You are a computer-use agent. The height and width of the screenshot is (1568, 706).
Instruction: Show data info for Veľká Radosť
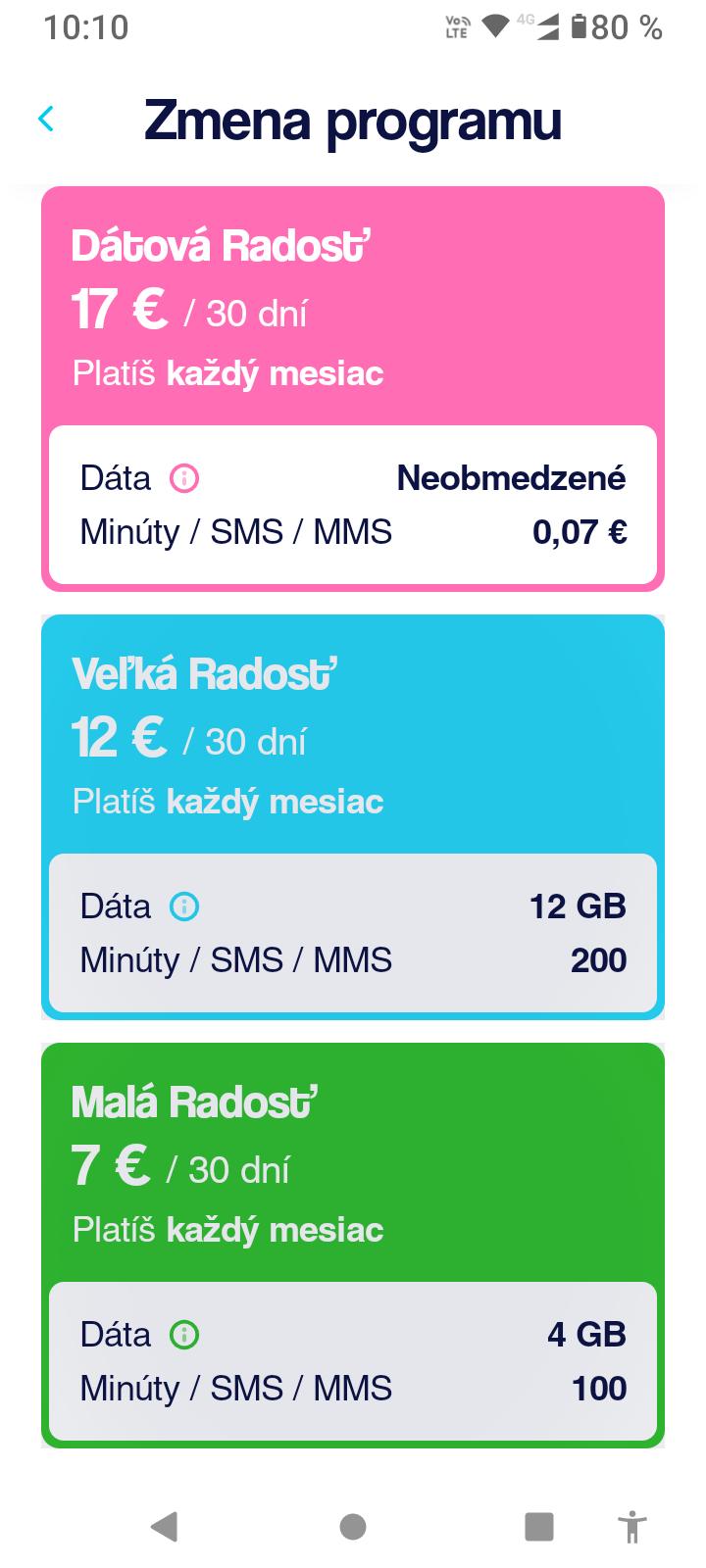click(x=184, y=906)
